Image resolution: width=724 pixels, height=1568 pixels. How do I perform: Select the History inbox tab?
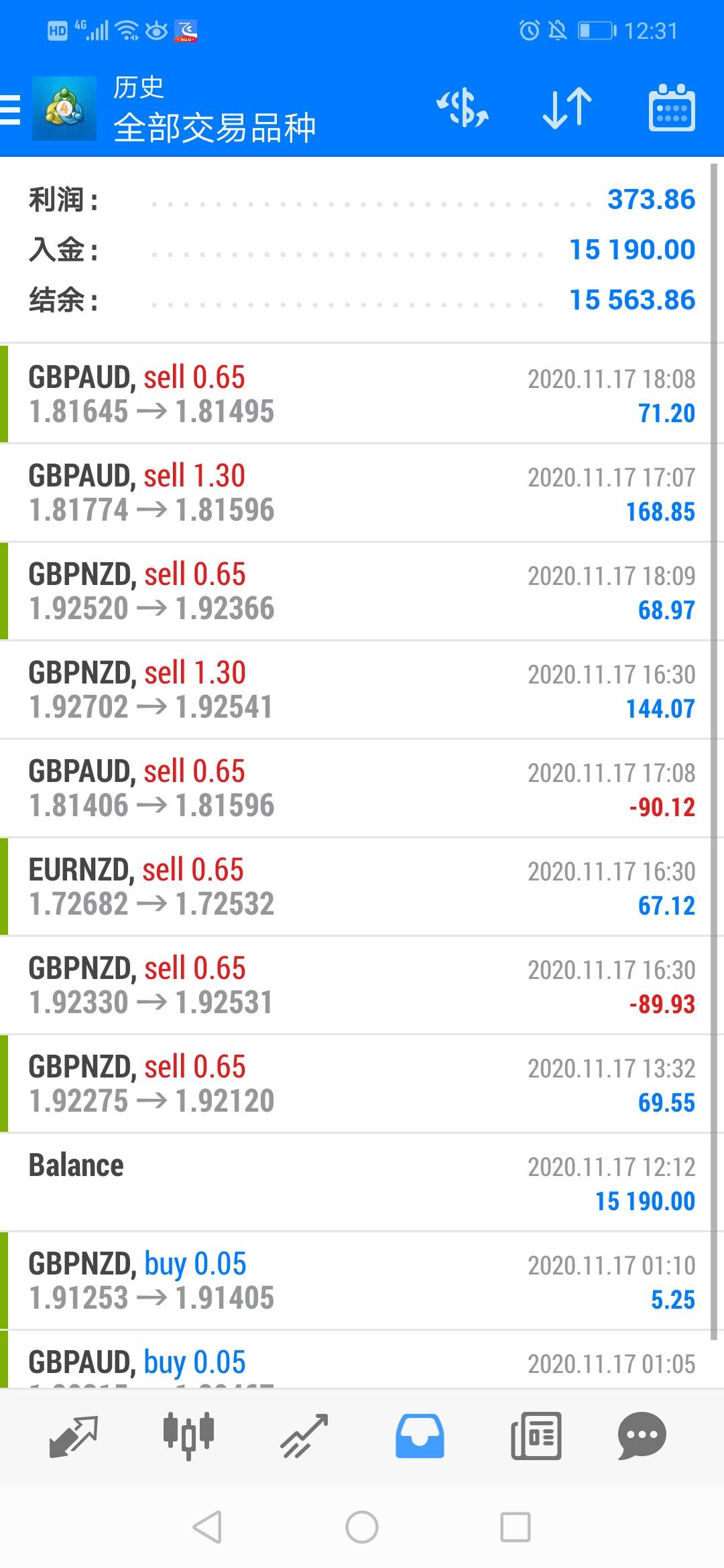click(x=420, y=1435)
